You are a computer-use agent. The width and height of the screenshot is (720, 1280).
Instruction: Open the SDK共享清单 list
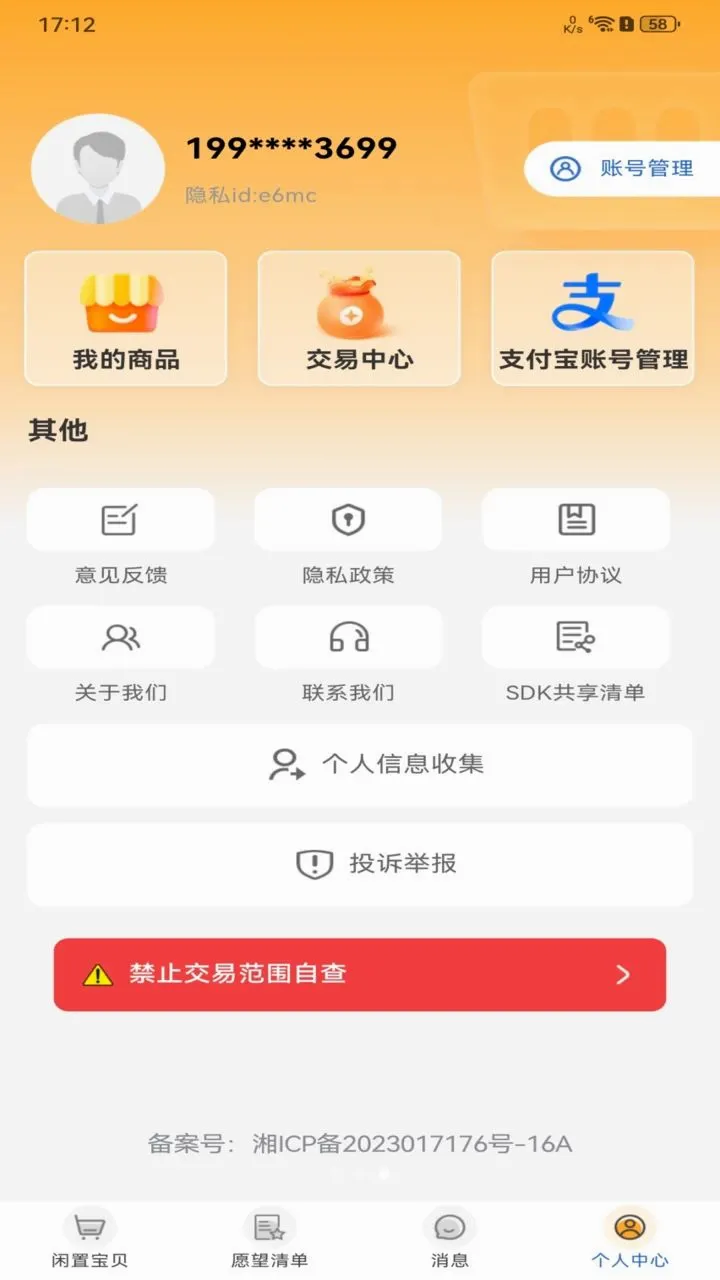(x=576, y=655)
